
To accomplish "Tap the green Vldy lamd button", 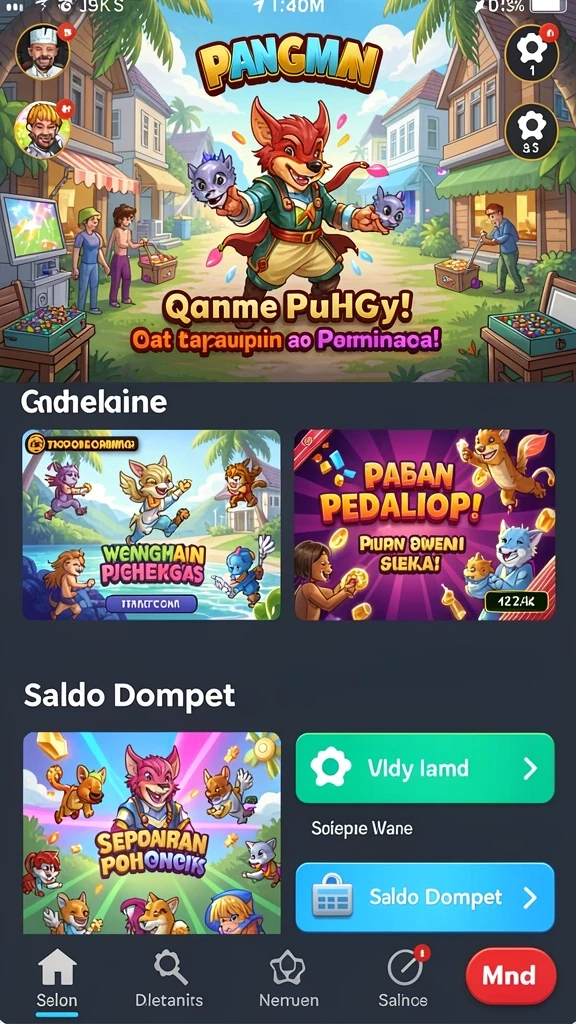I will [x=424, y=768].
